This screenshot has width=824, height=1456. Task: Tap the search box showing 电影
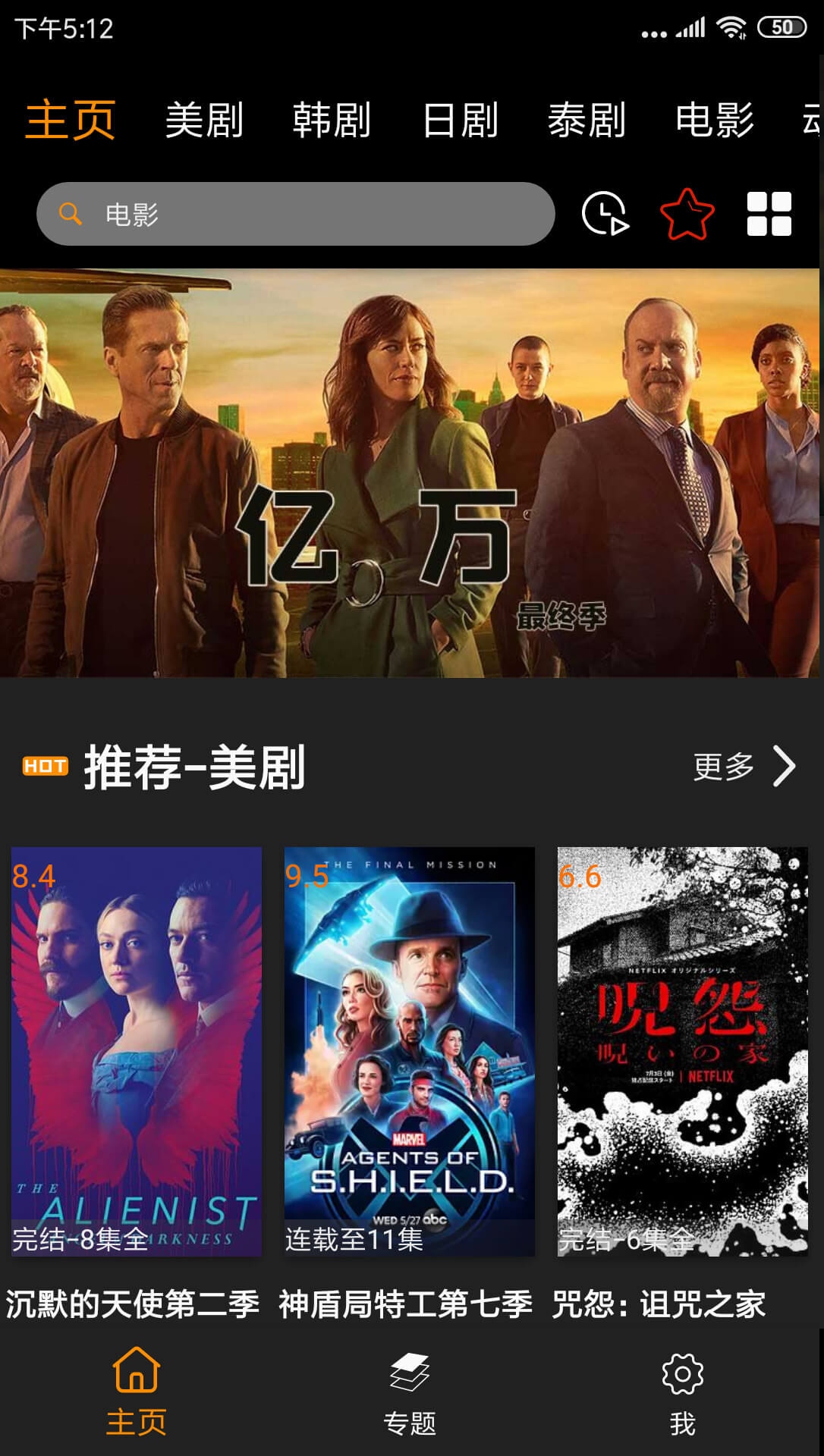pos(296,214)
